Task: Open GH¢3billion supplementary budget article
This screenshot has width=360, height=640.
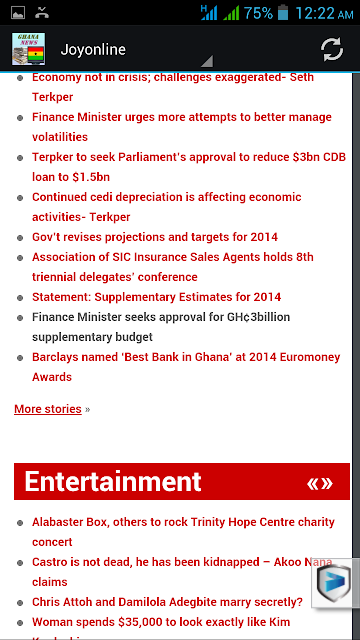Action: click(161, 327)
